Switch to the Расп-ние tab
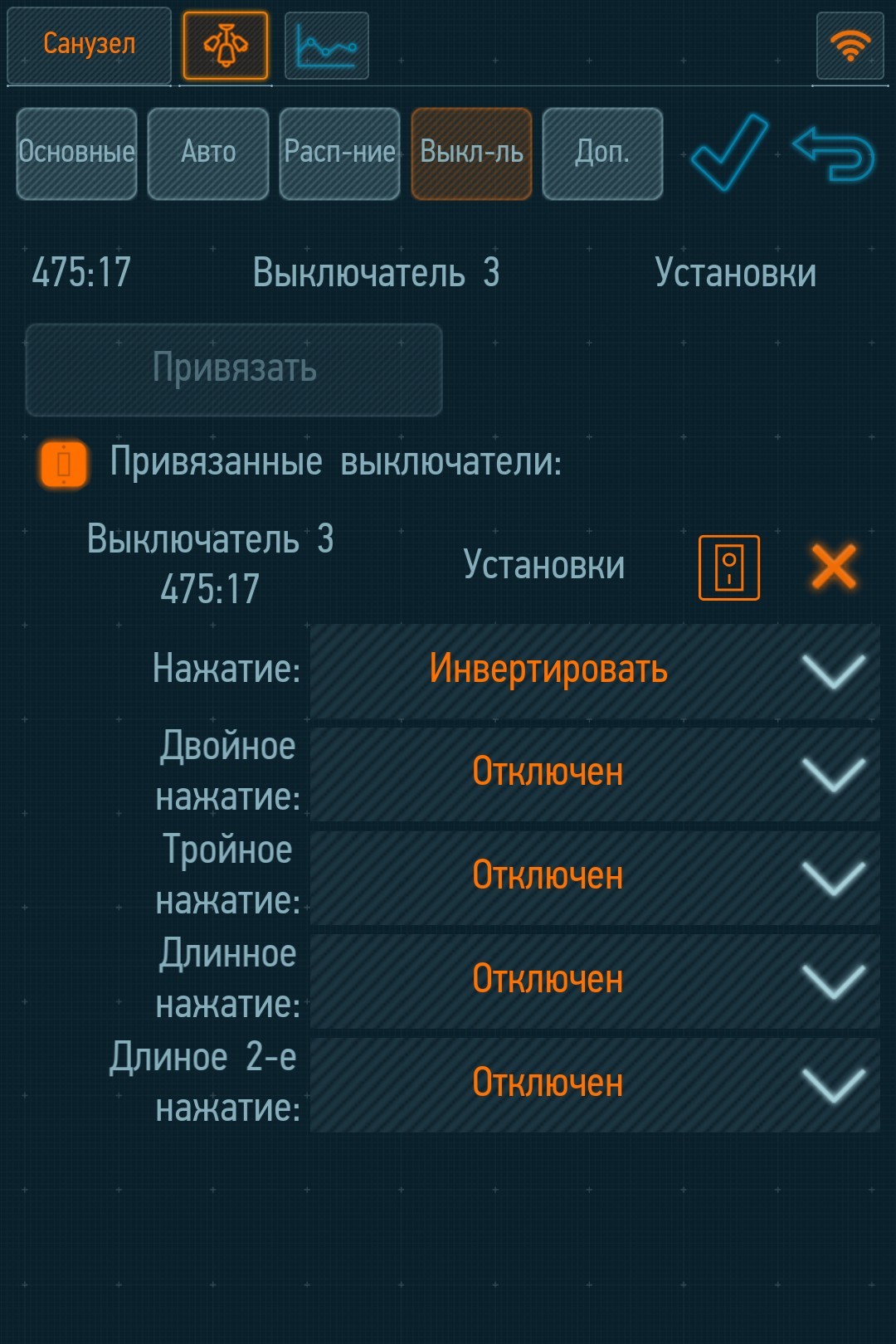 pos(339,153)
